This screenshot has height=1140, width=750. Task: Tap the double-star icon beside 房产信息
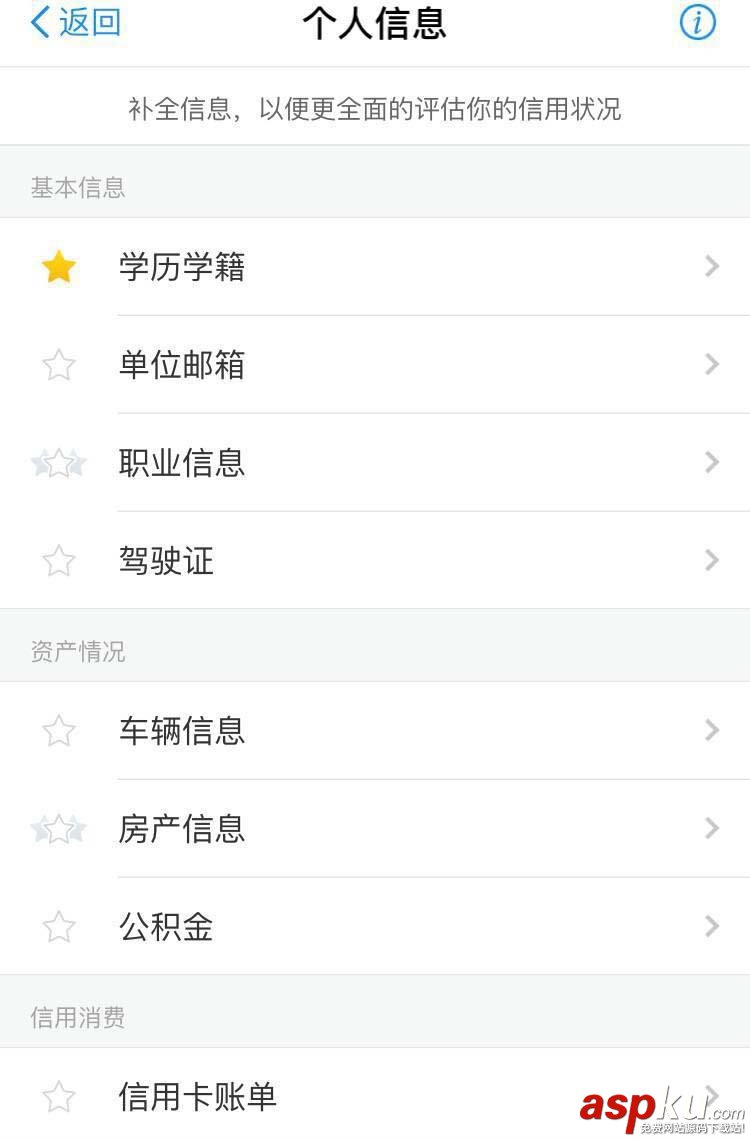(58, 829)
